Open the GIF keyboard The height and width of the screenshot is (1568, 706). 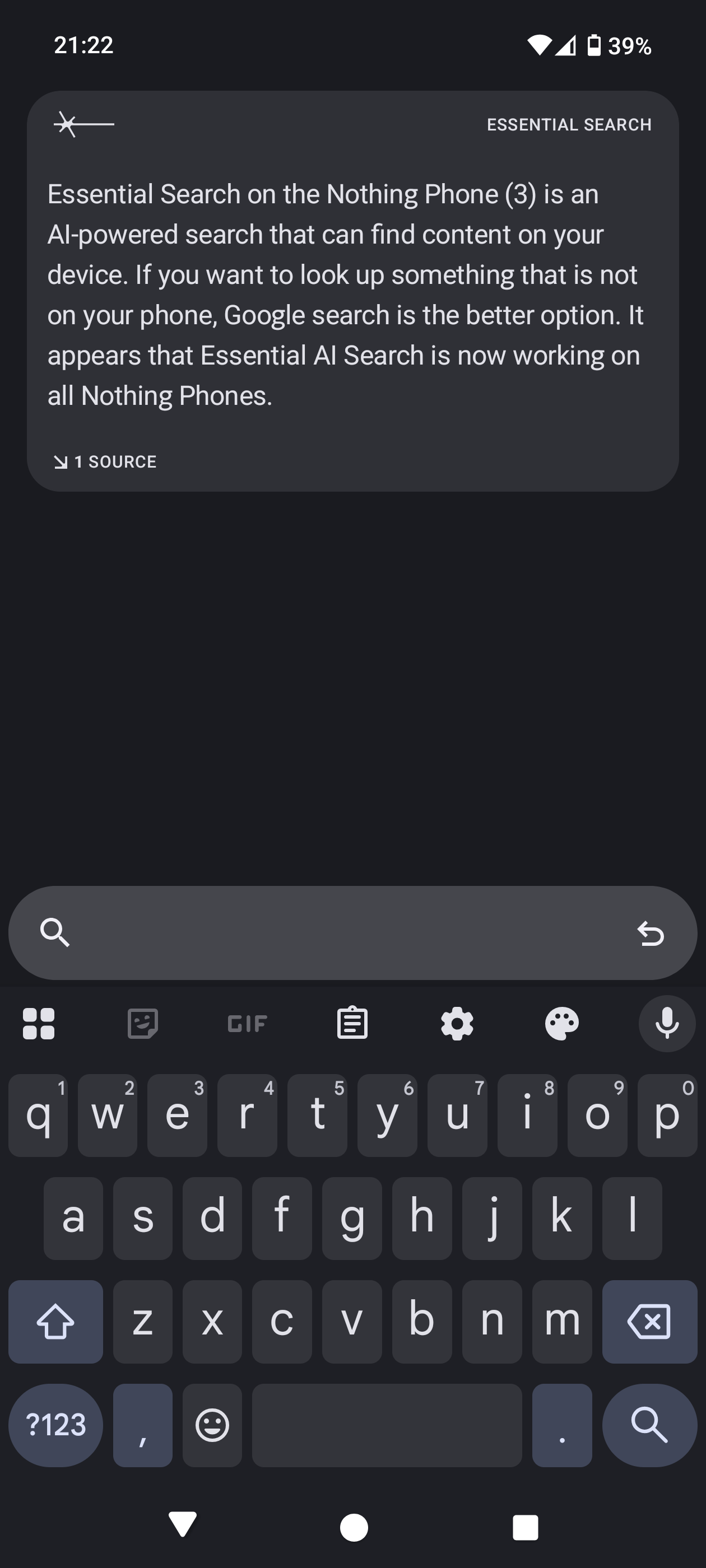[247, 1024]
